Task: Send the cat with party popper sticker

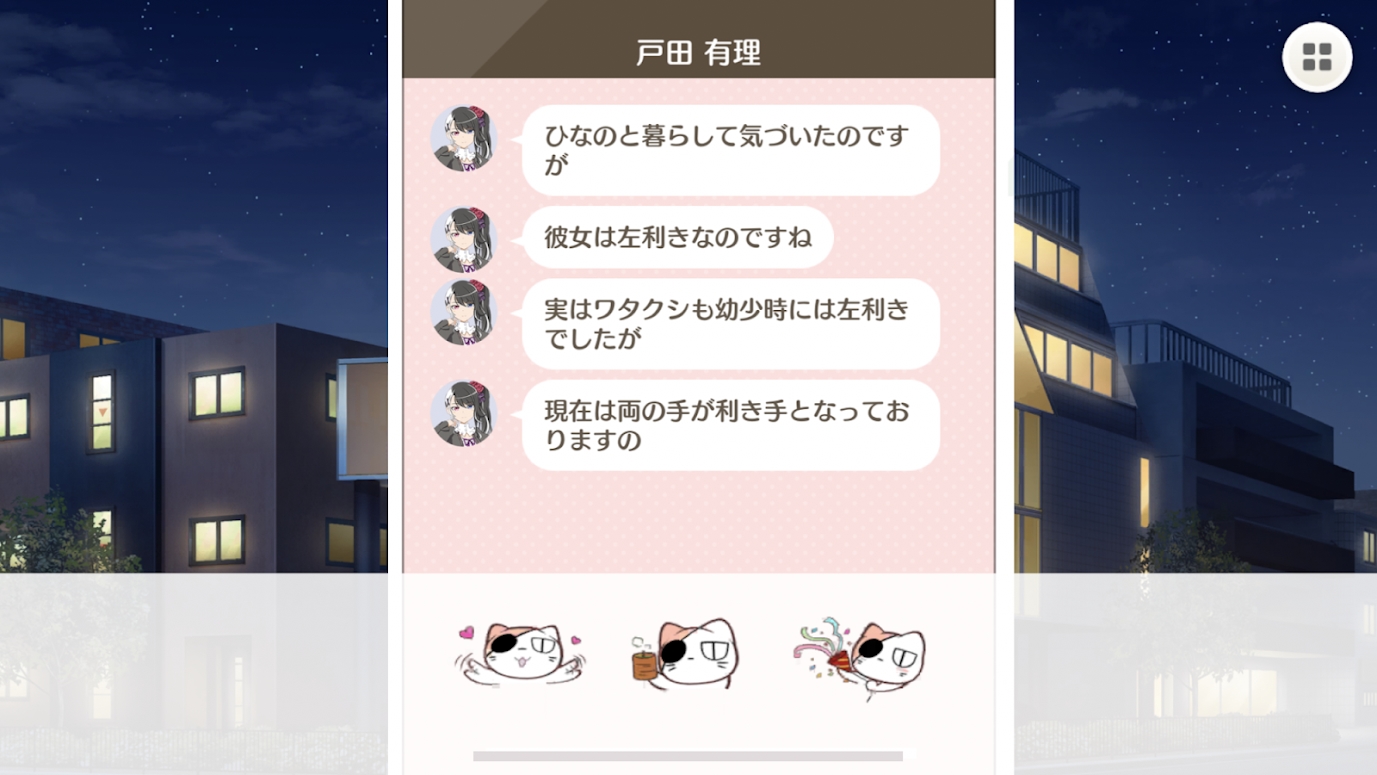Action: tap(864, 655)
